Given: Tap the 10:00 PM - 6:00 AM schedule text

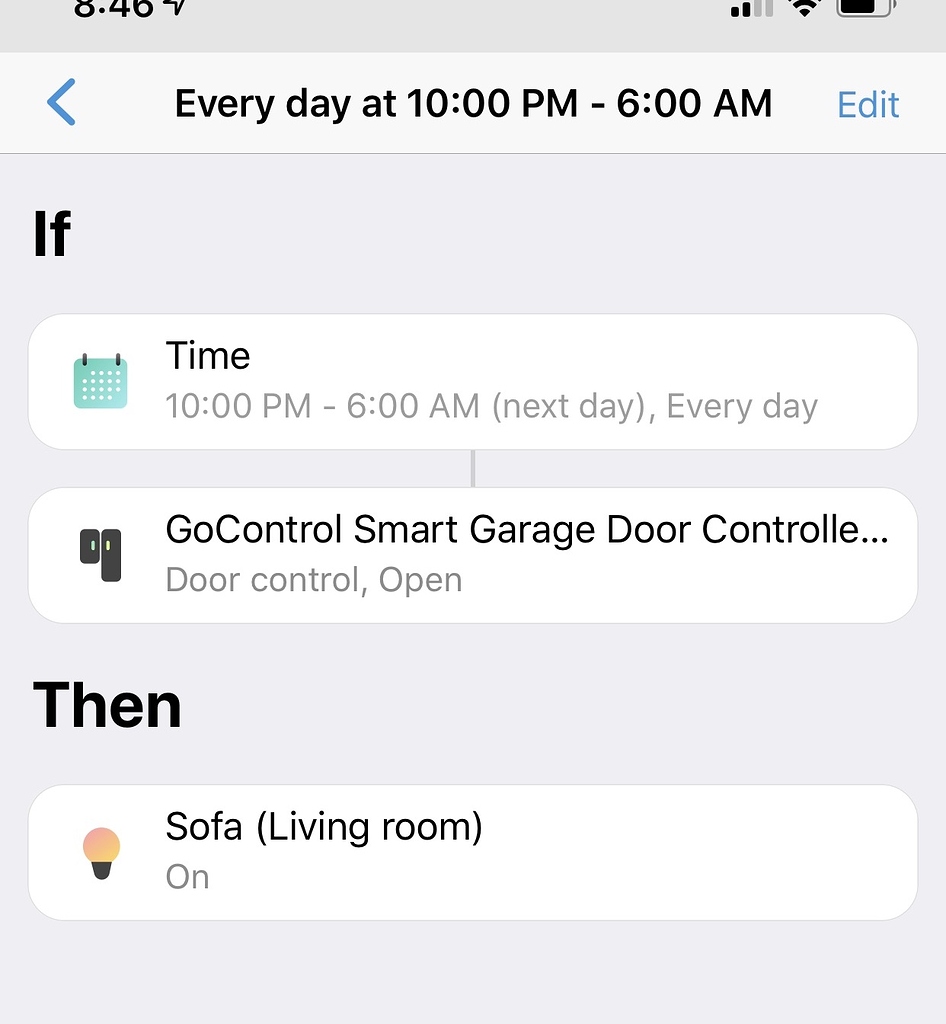Looking at the screenshot, I should (492, 406).
